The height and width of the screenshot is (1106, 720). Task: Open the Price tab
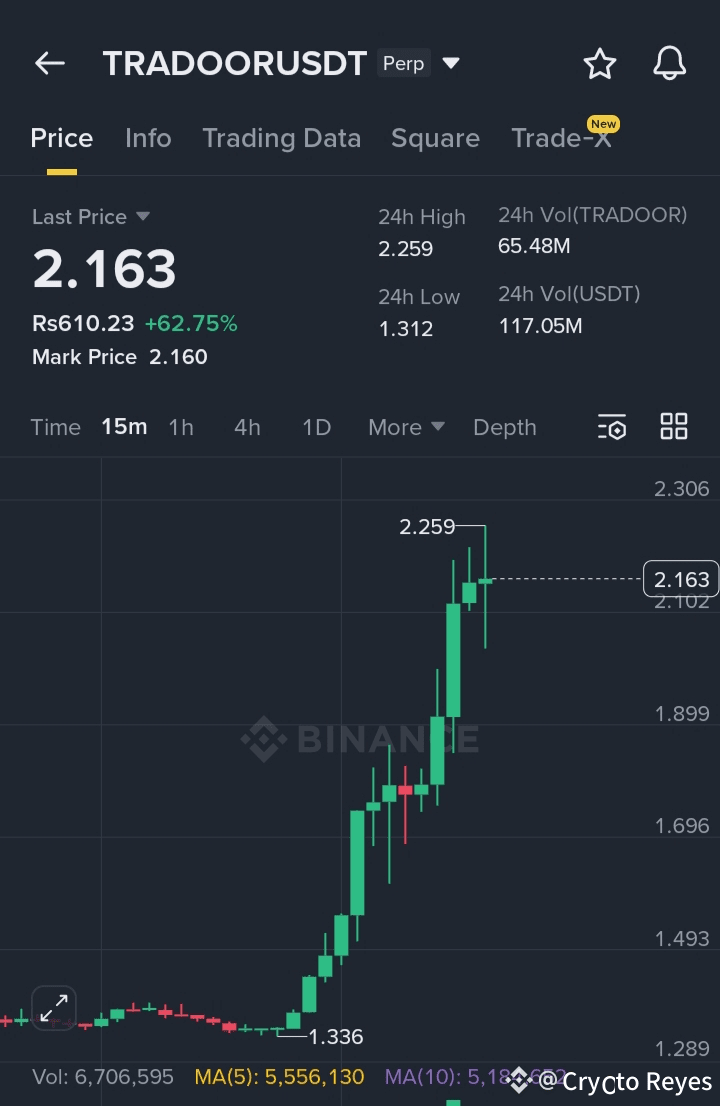tap(62, 138)
